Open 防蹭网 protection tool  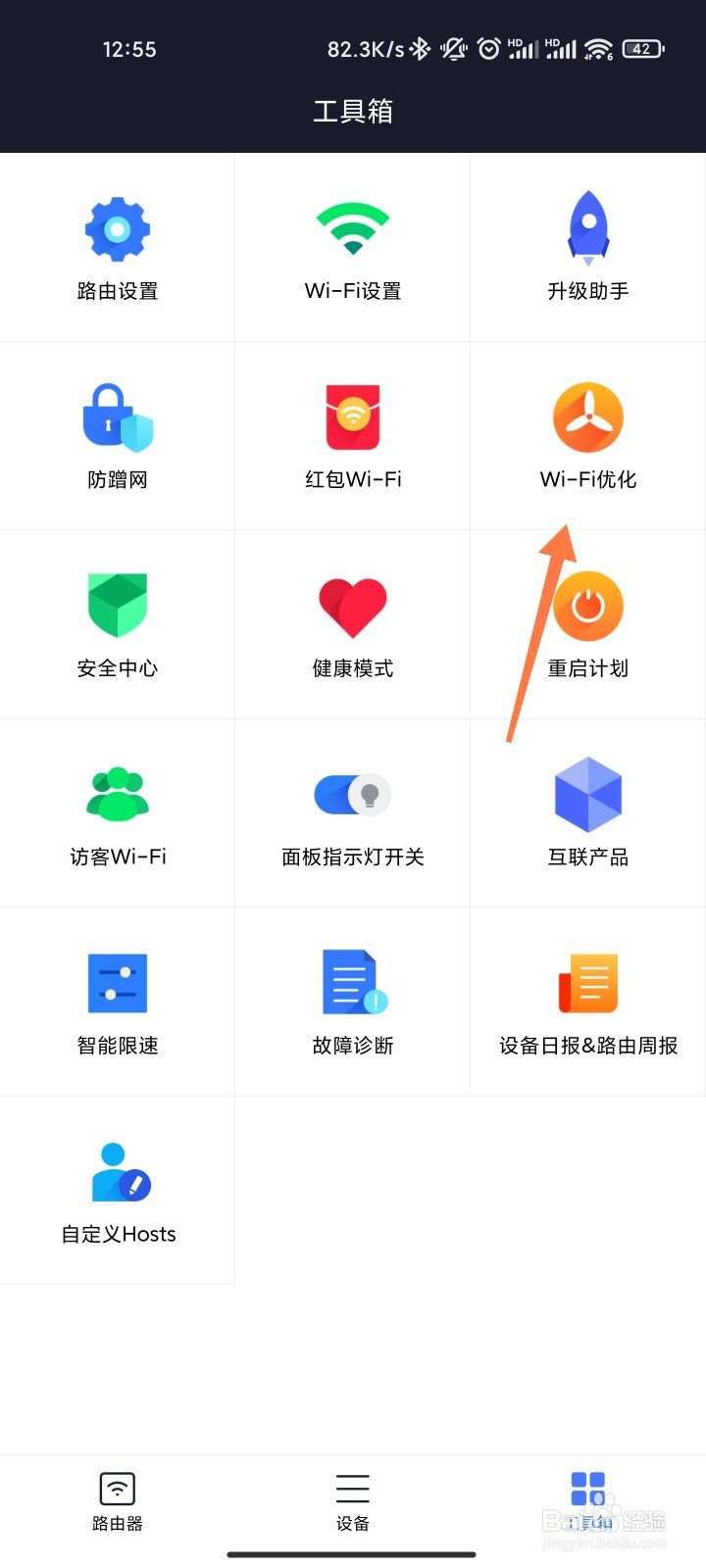pos(118,435)
